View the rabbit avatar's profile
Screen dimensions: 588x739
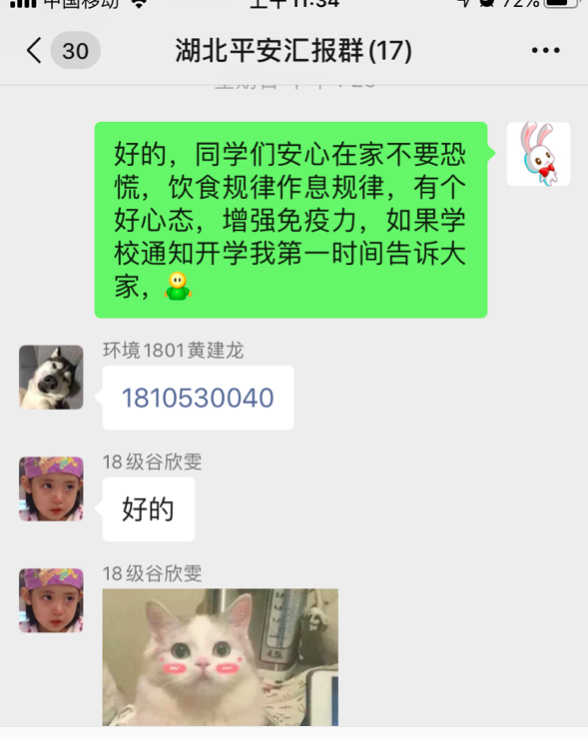tap(539, 154)
